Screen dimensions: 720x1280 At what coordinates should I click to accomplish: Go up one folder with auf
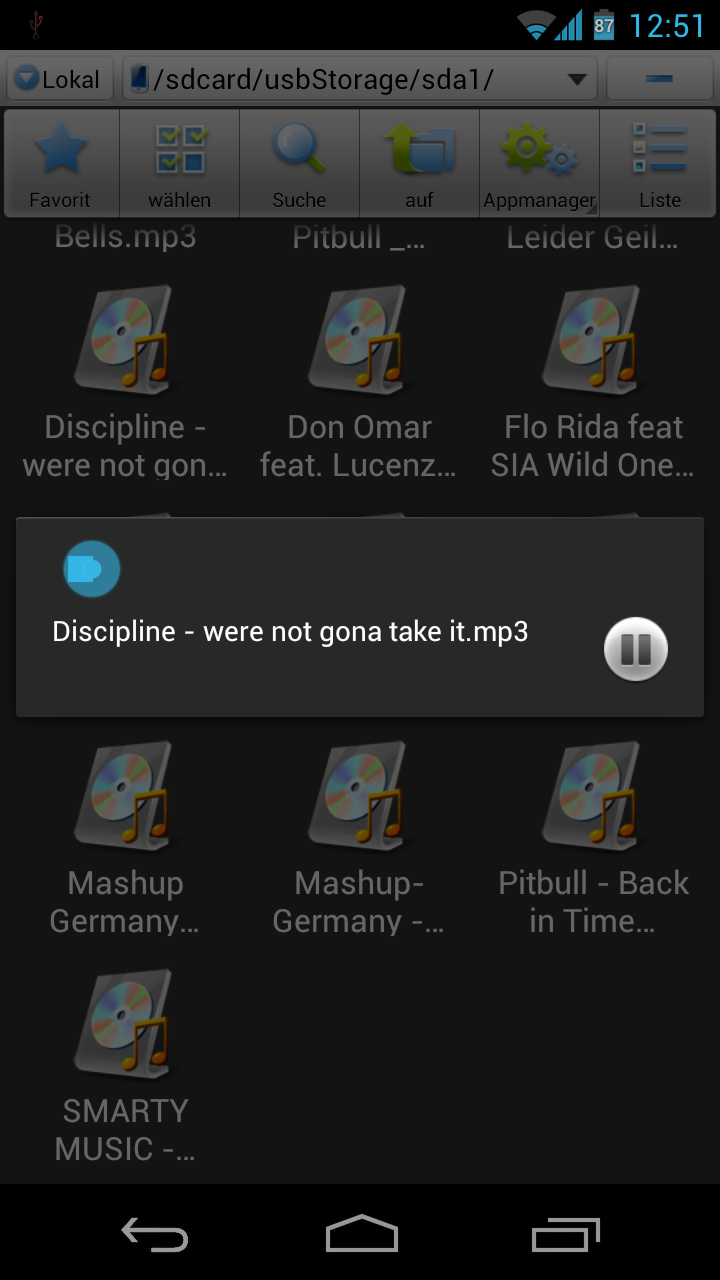point(420,163)
